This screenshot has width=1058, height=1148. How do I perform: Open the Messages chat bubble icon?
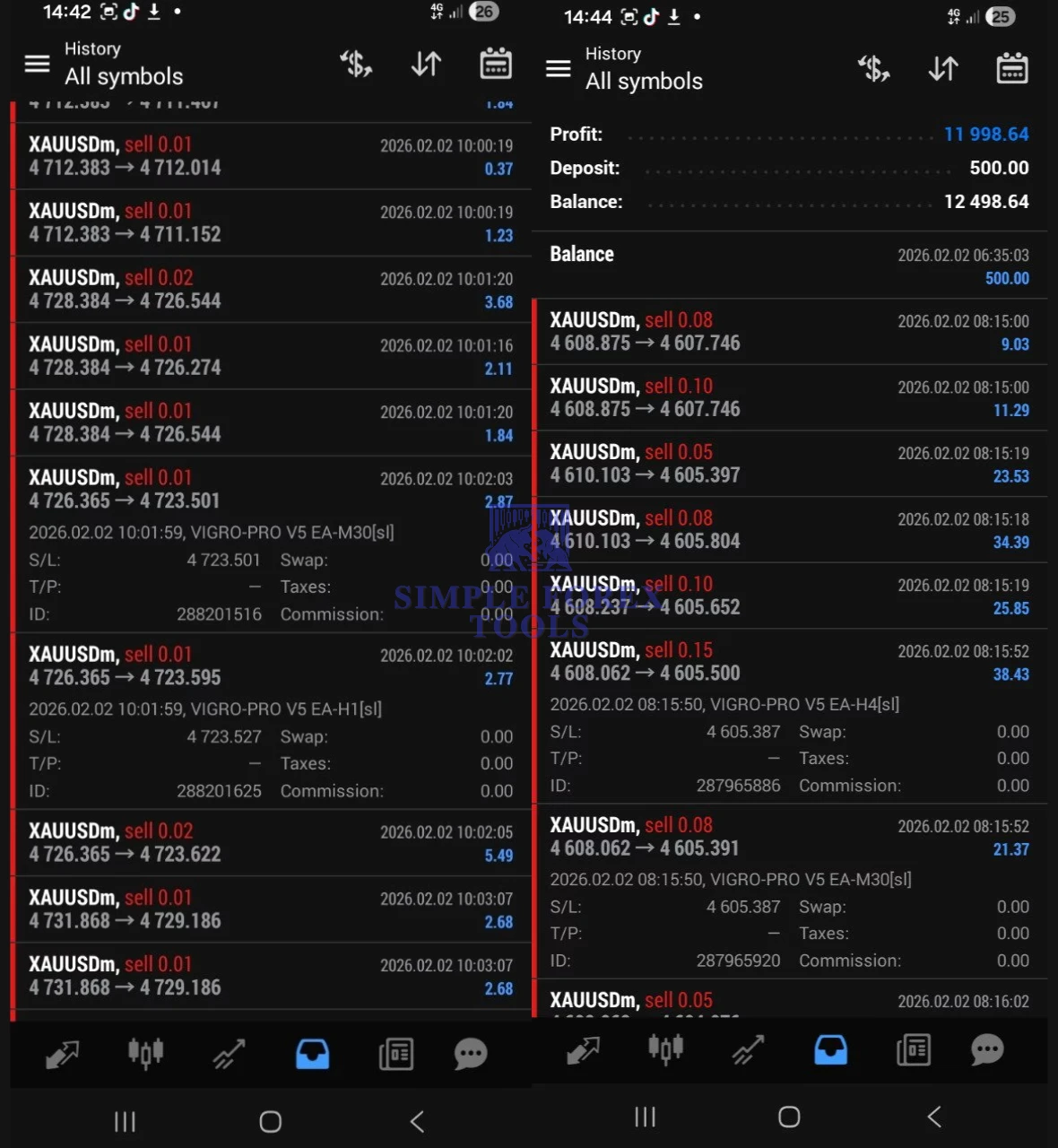click(470, 1054)
